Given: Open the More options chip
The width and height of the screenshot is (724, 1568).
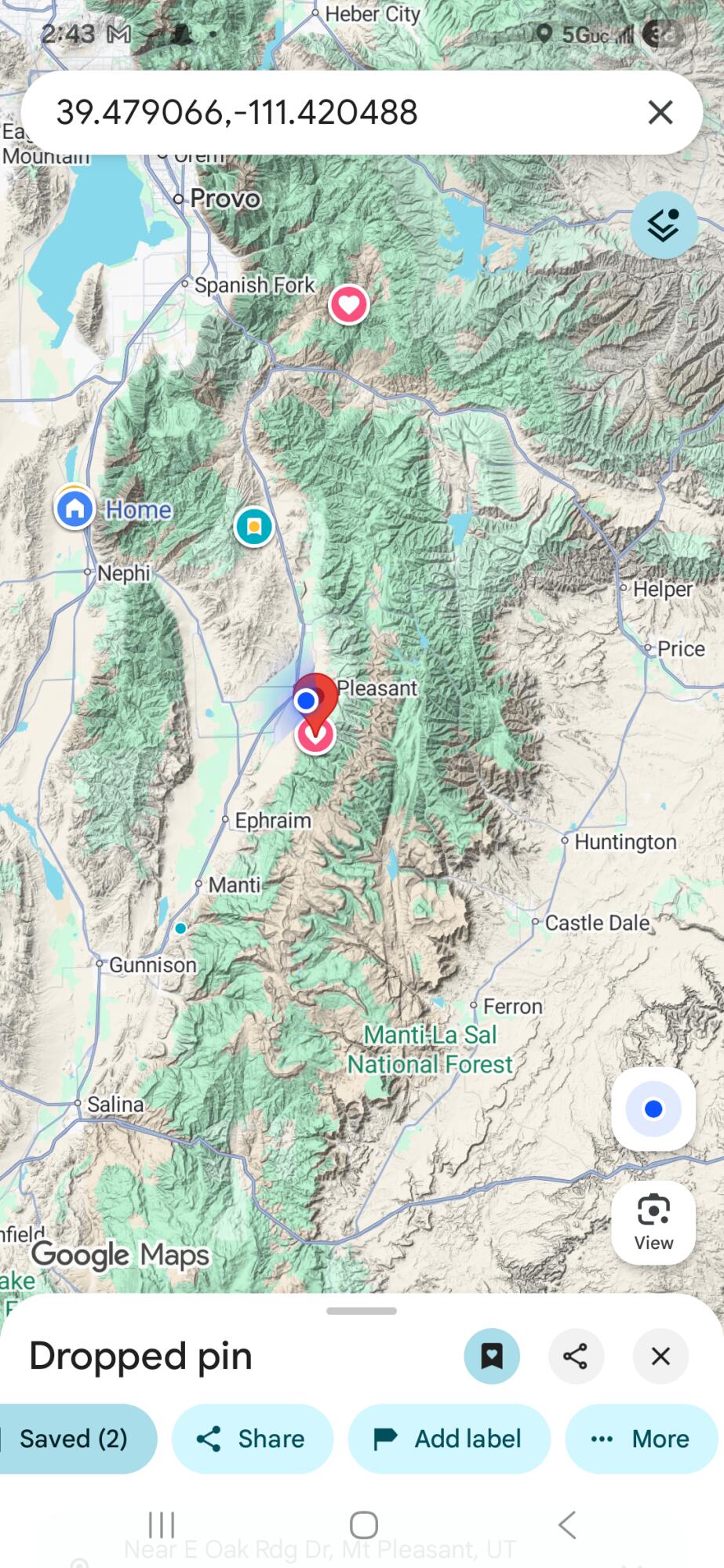Looking at the screenshot, I should coord(641,1439).
